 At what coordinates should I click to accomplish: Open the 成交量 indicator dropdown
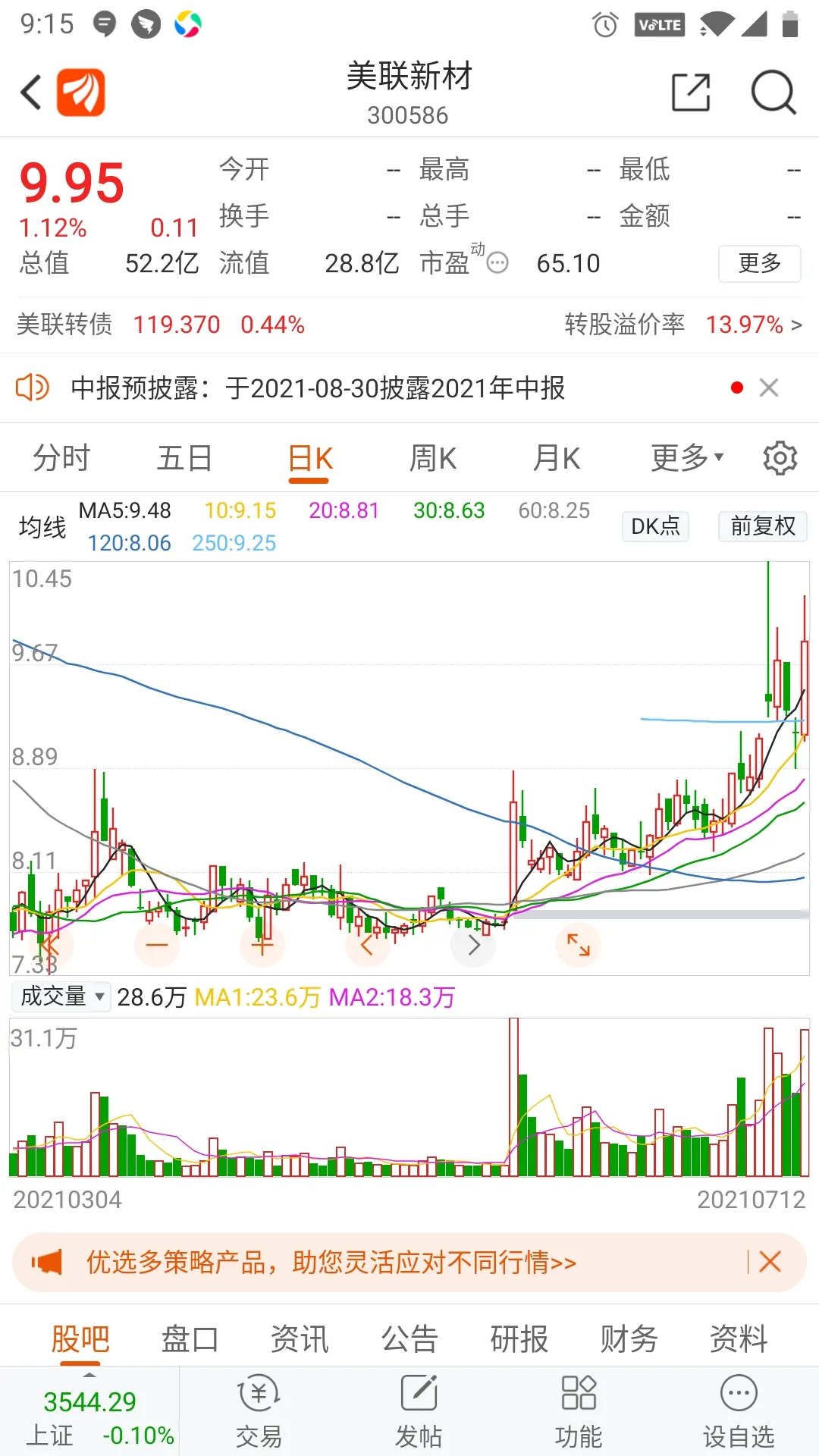coord(61,996)
